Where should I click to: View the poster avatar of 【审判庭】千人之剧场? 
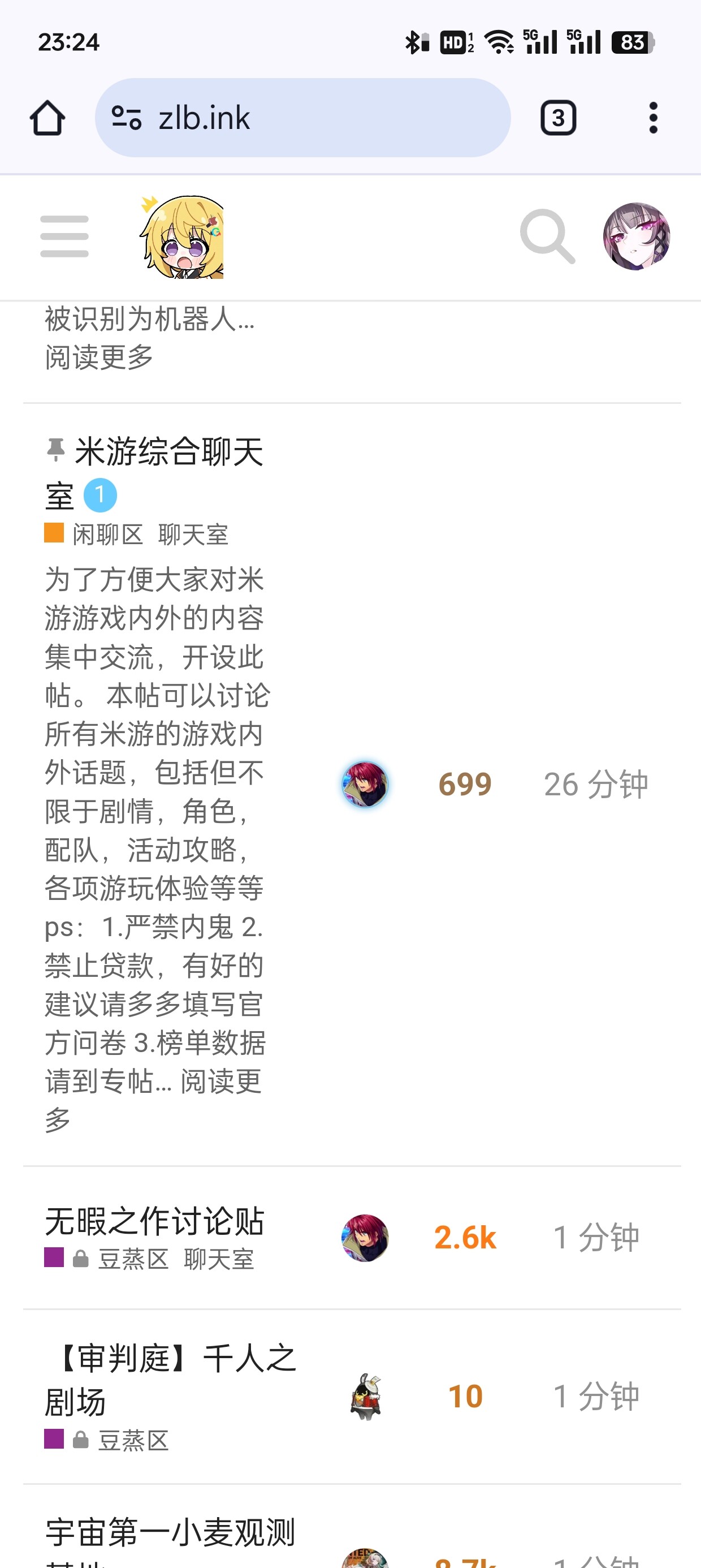[x=366, y=1395]
